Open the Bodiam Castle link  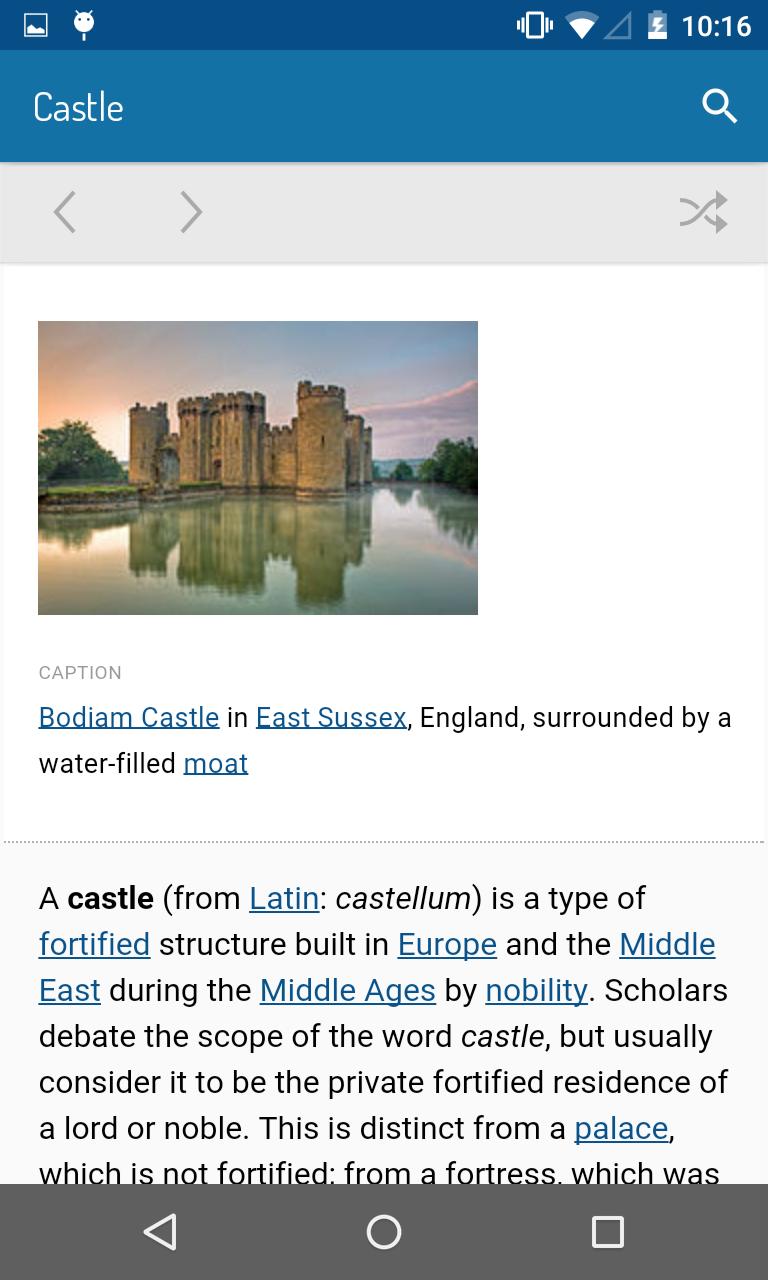129,718
